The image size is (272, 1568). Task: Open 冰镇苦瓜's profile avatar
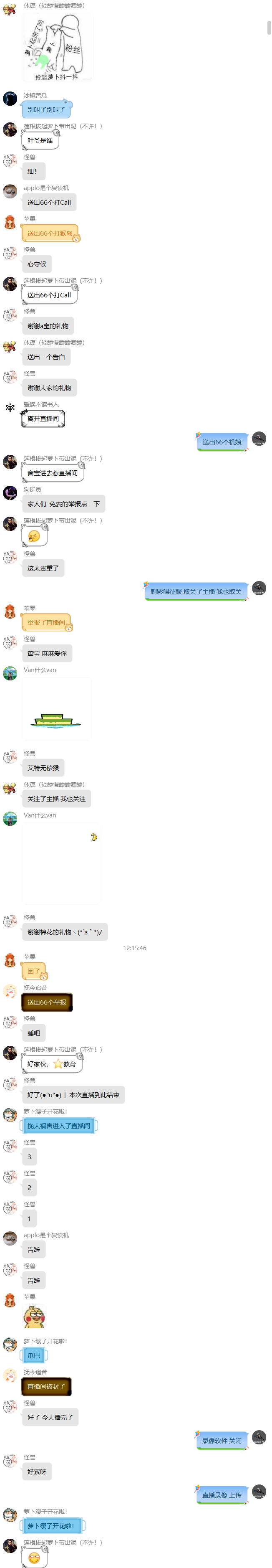tap(10, 99)
